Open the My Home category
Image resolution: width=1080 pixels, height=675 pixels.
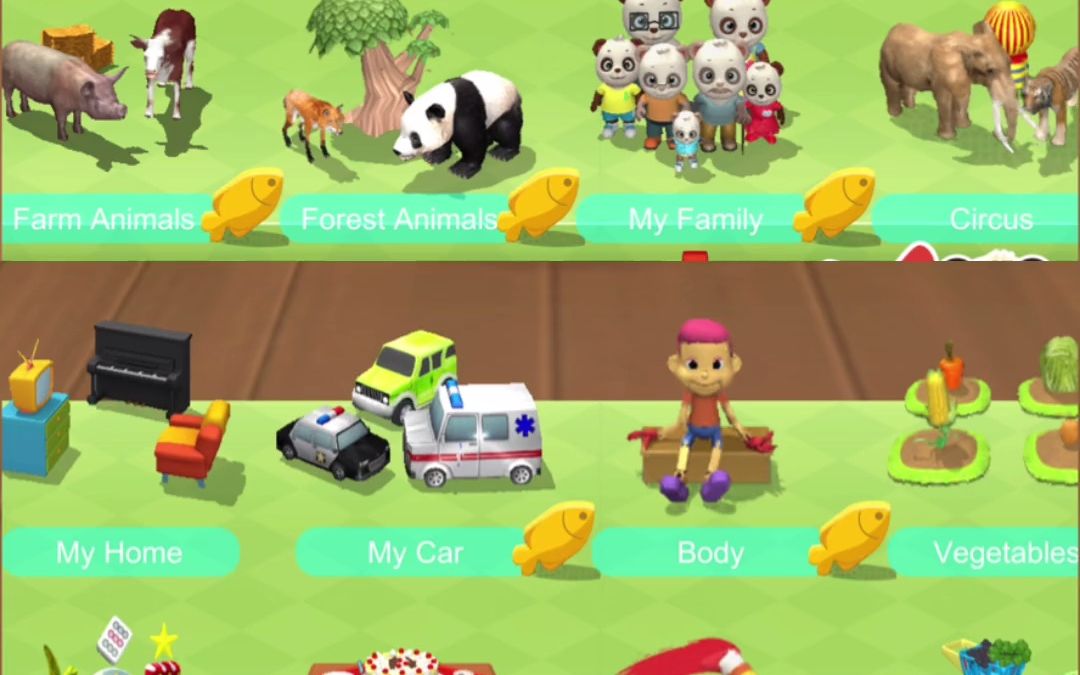pyautogui.click(x=119, y=552)
